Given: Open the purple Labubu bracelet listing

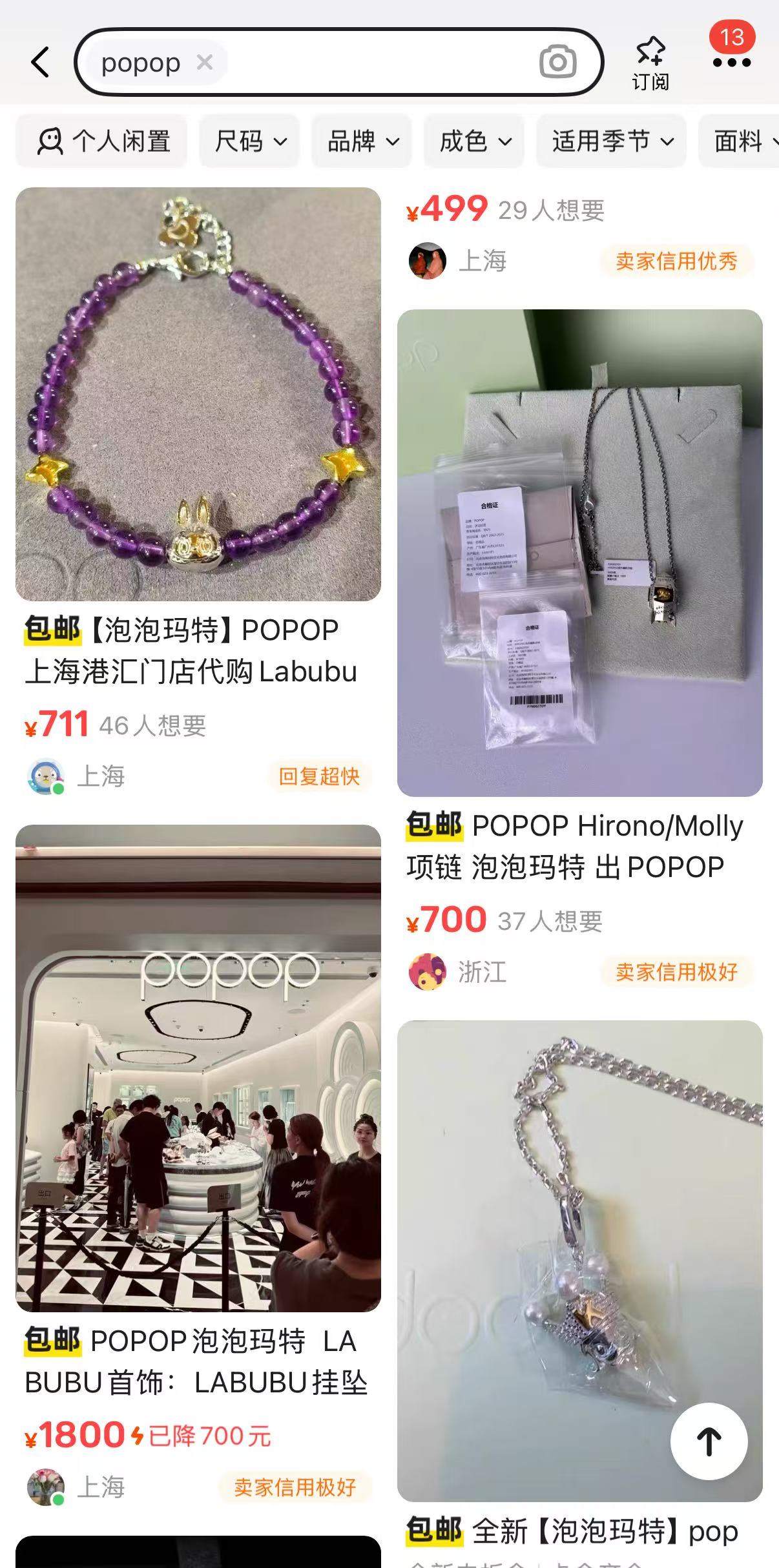Looking at the screenshot, I should 198,394.
